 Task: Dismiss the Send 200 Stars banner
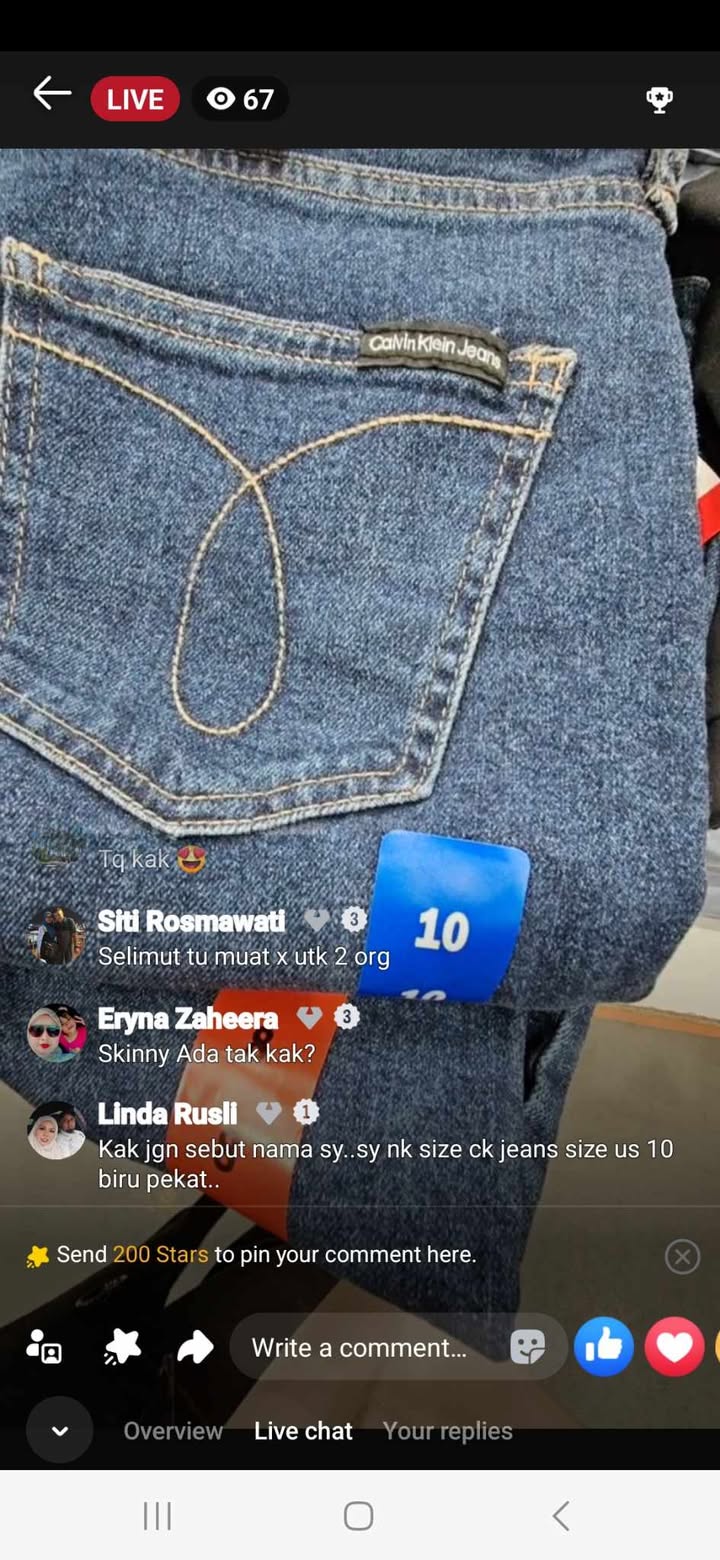pyautogui.click(x=682, y=1256)
